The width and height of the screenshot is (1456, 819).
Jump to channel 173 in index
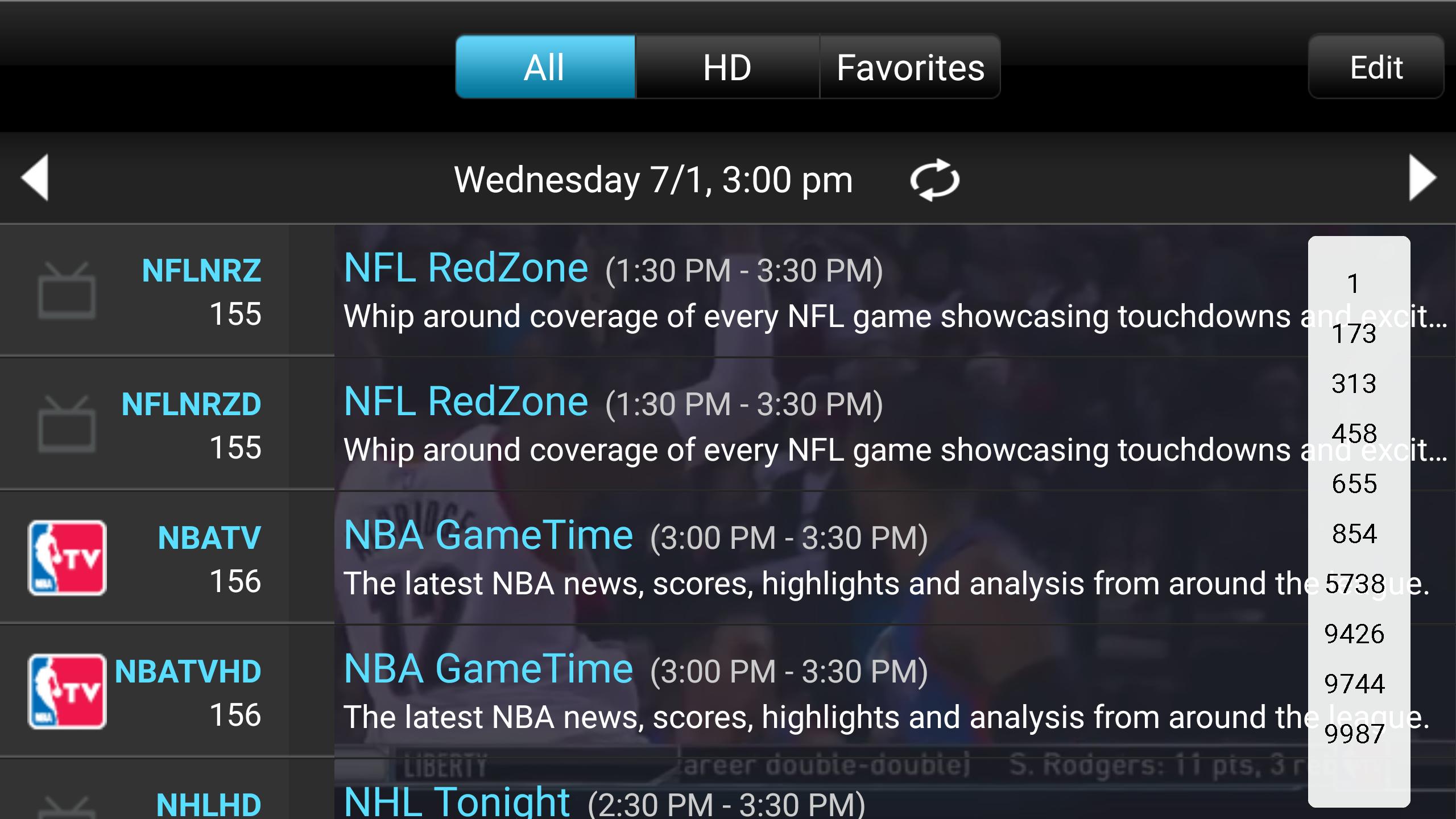click(x=1354, y=333)
